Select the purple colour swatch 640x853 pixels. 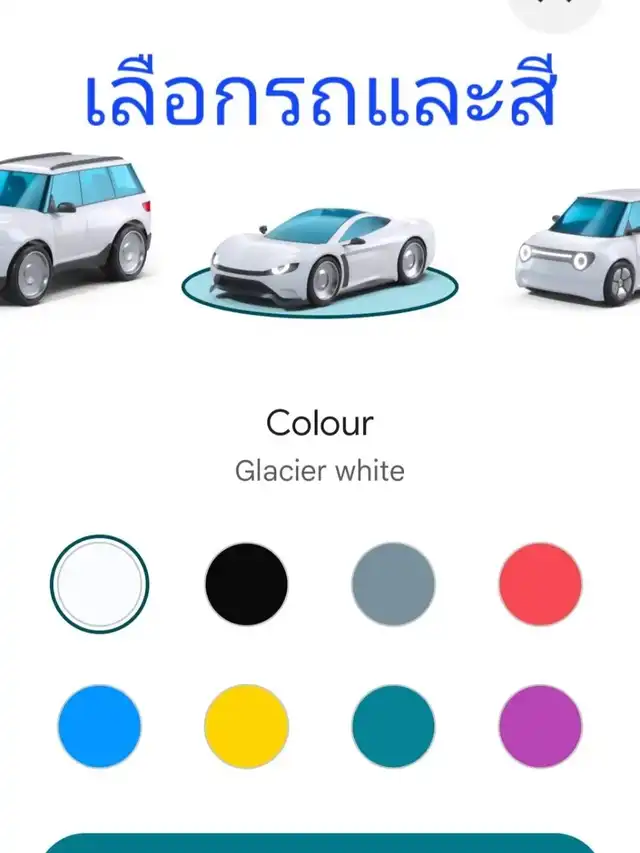tap(540, 726)
